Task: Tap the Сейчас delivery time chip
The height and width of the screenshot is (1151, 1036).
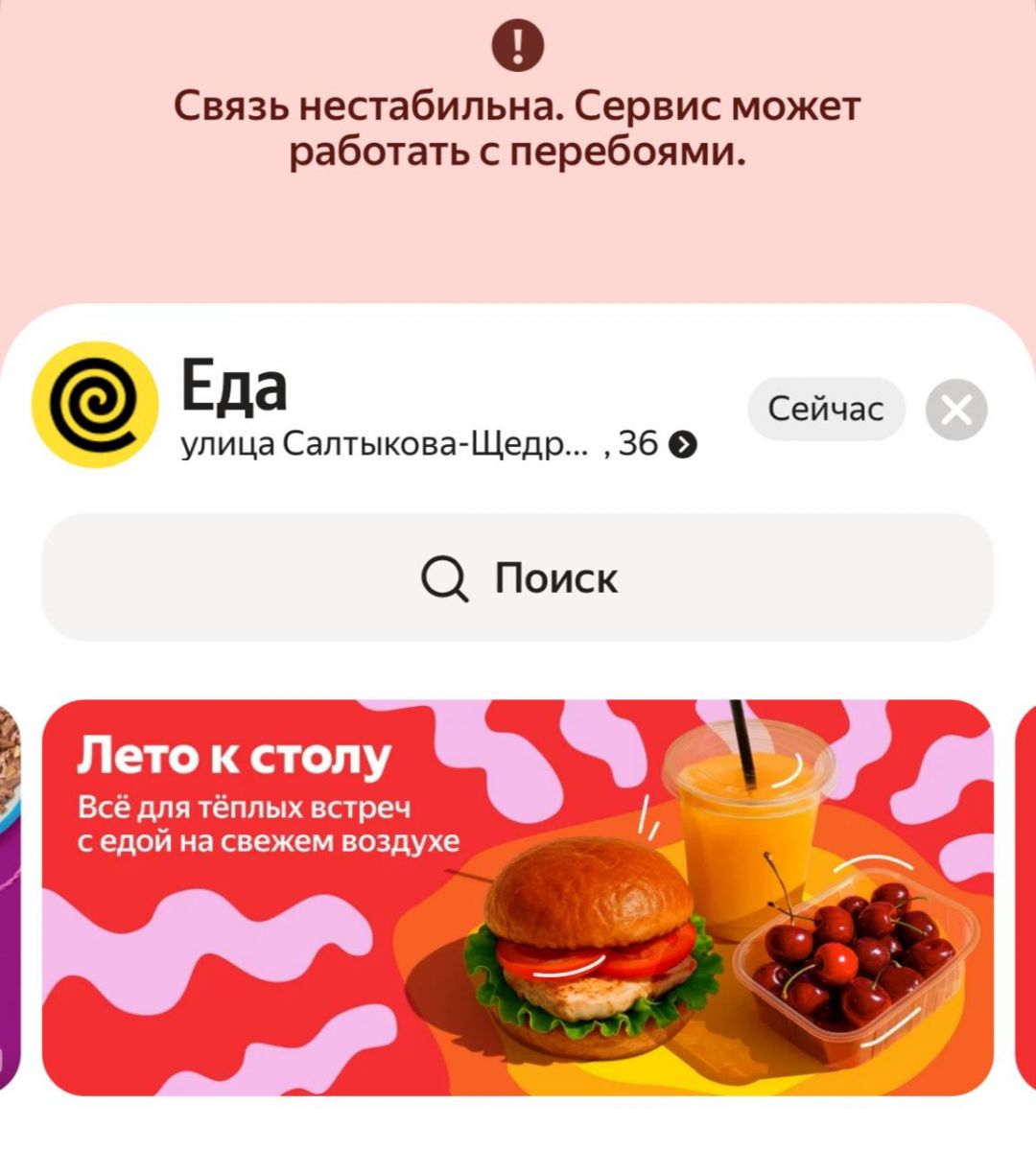Action: click(825, 410)
